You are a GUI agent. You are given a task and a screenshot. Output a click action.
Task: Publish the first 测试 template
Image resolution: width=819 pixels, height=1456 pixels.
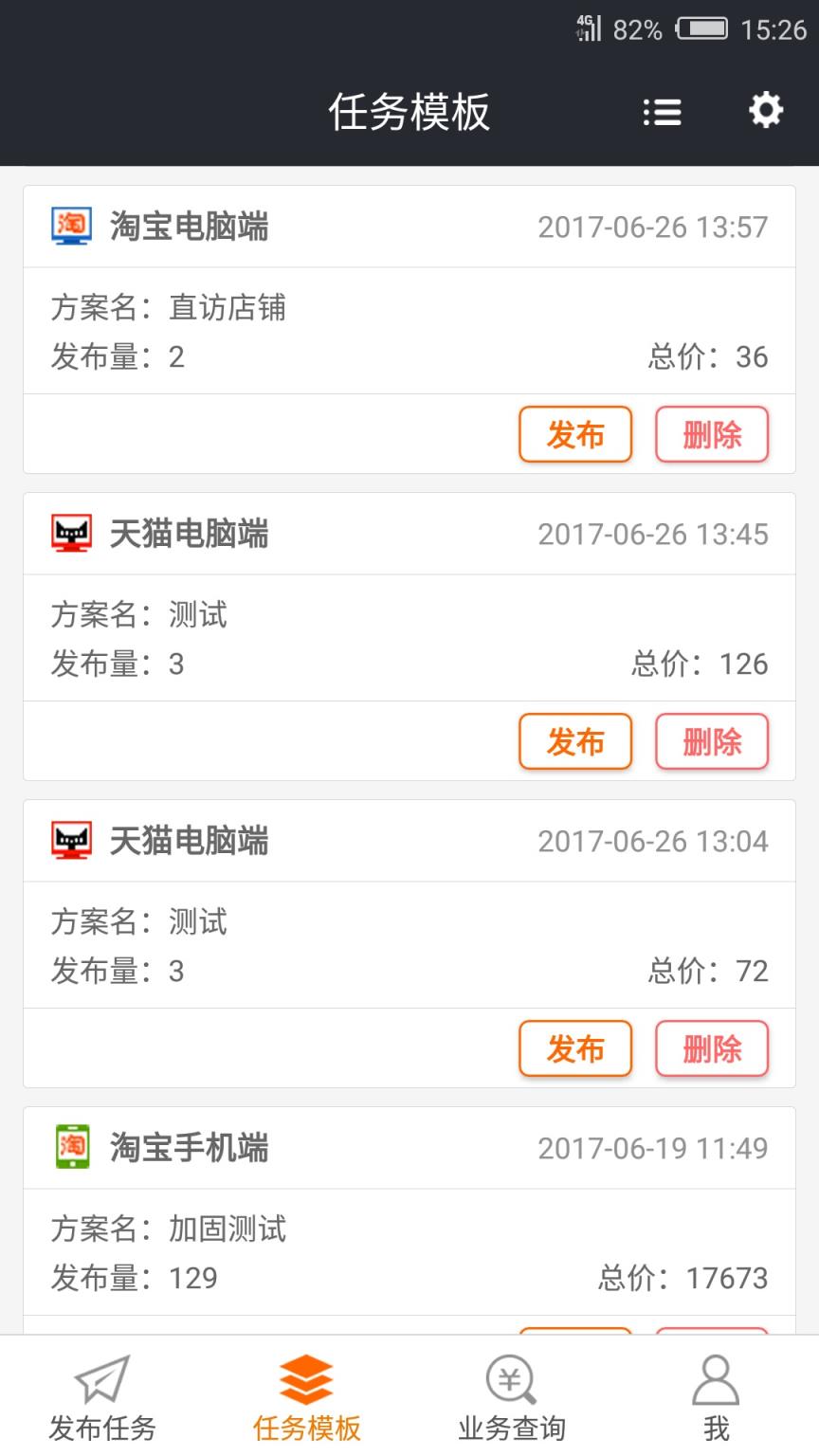coord(575,741)
